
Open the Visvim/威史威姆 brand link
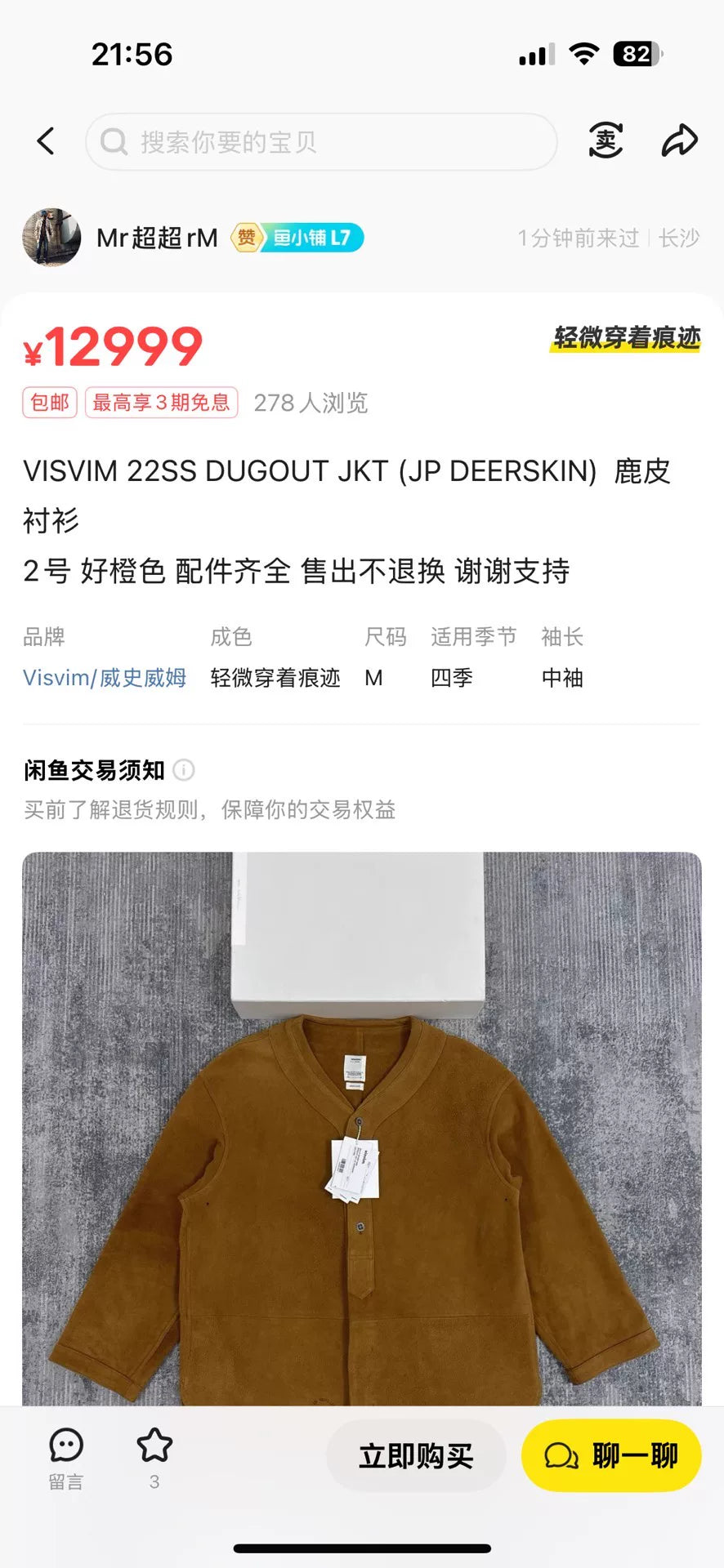pos(105,678)
